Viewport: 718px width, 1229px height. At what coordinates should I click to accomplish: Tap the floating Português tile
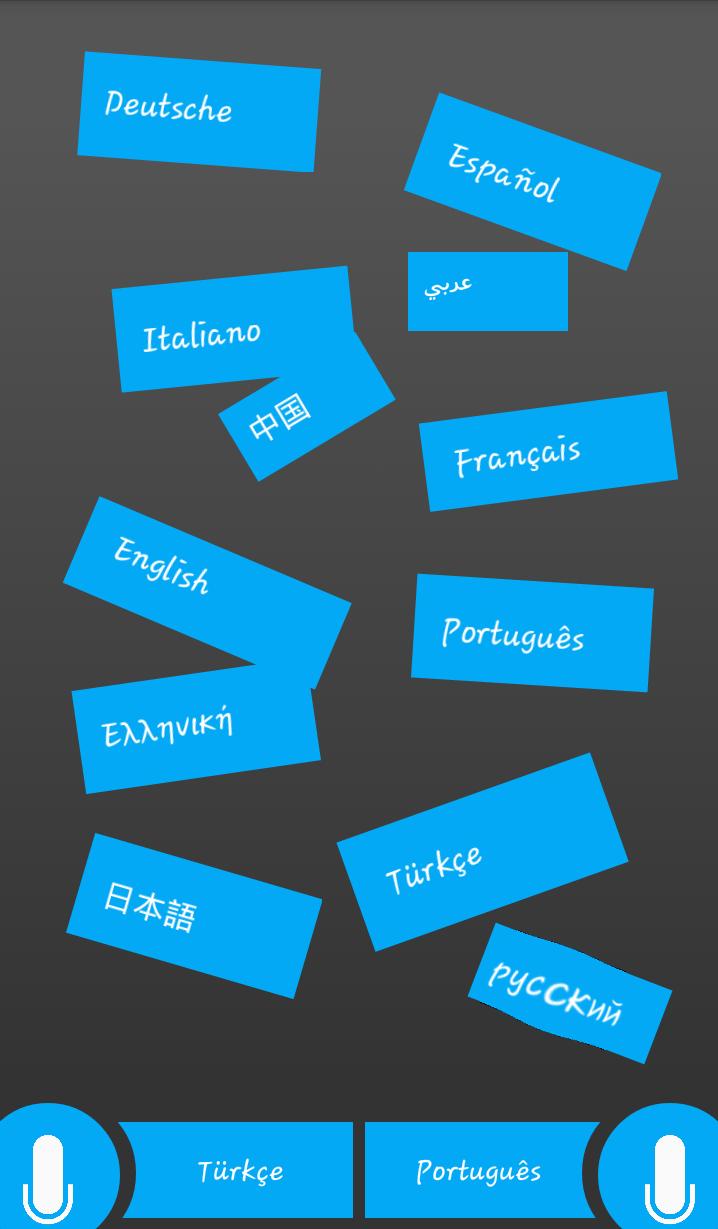(531, 633)
